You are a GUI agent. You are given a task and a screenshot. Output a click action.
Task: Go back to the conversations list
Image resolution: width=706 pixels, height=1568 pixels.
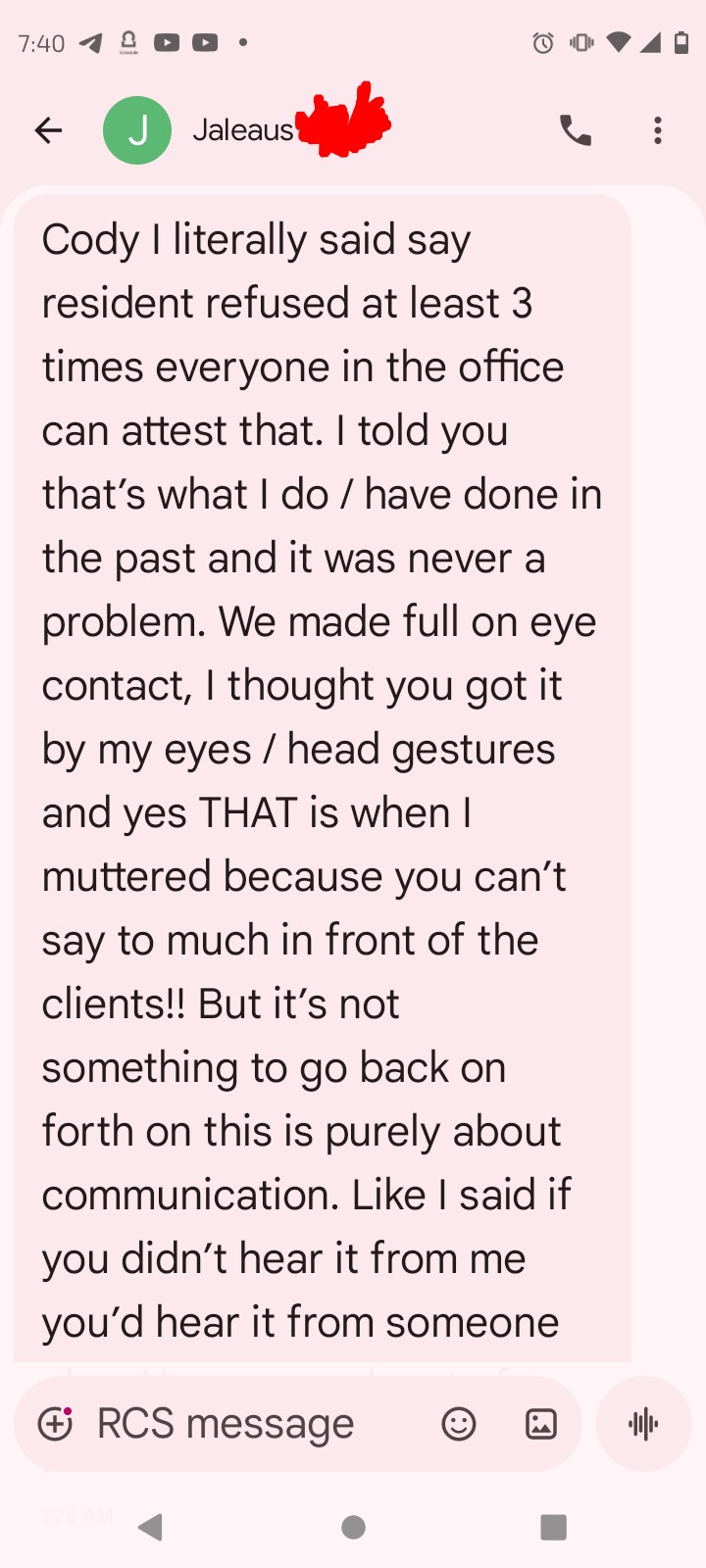tap(48, 130)
